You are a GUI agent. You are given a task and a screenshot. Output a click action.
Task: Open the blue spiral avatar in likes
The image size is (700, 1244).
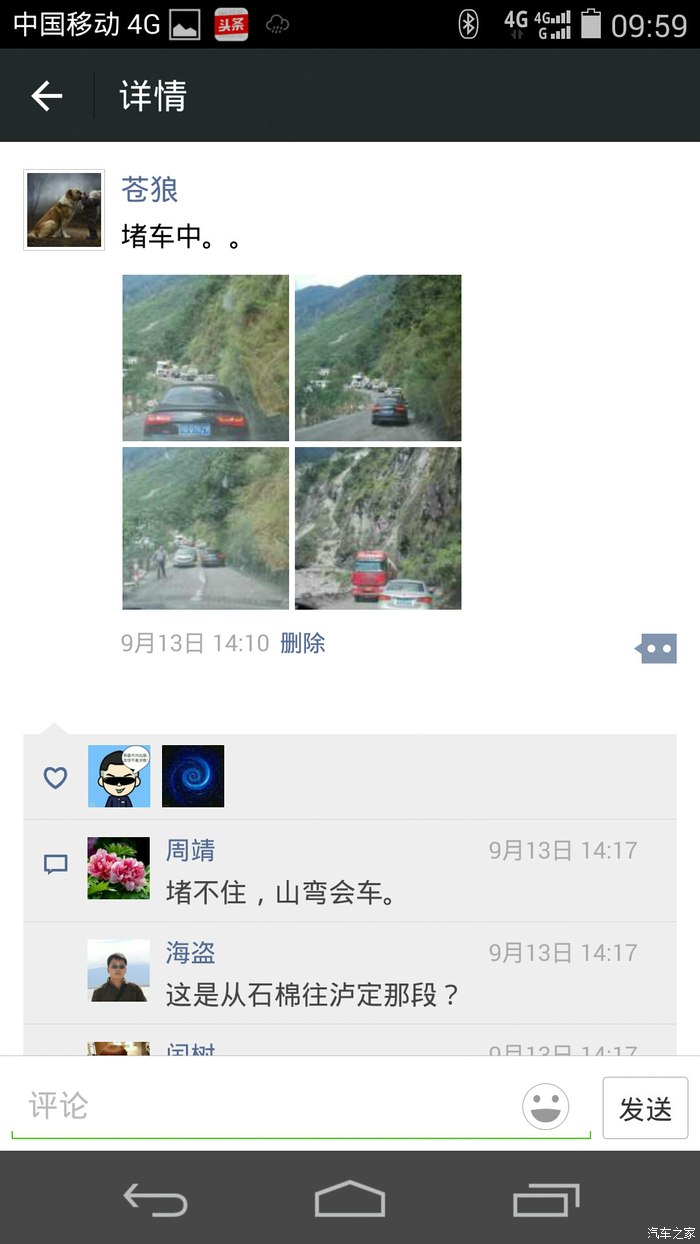[193, 776]
